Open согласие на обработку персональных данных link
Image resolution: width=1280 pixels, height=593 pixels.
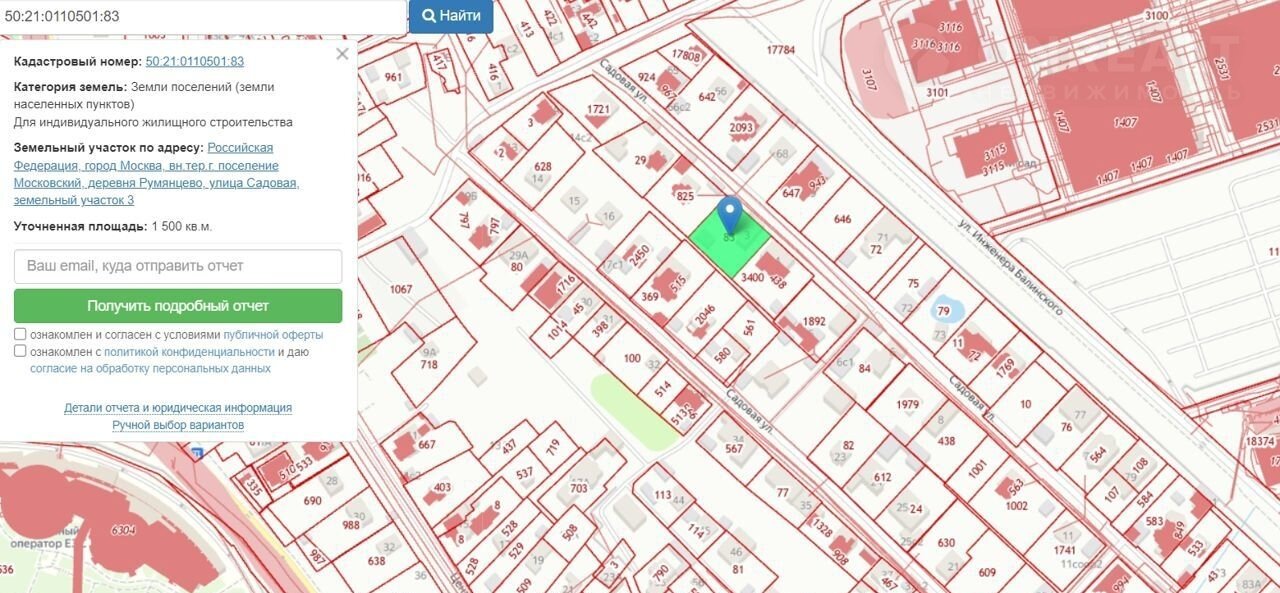150,368
